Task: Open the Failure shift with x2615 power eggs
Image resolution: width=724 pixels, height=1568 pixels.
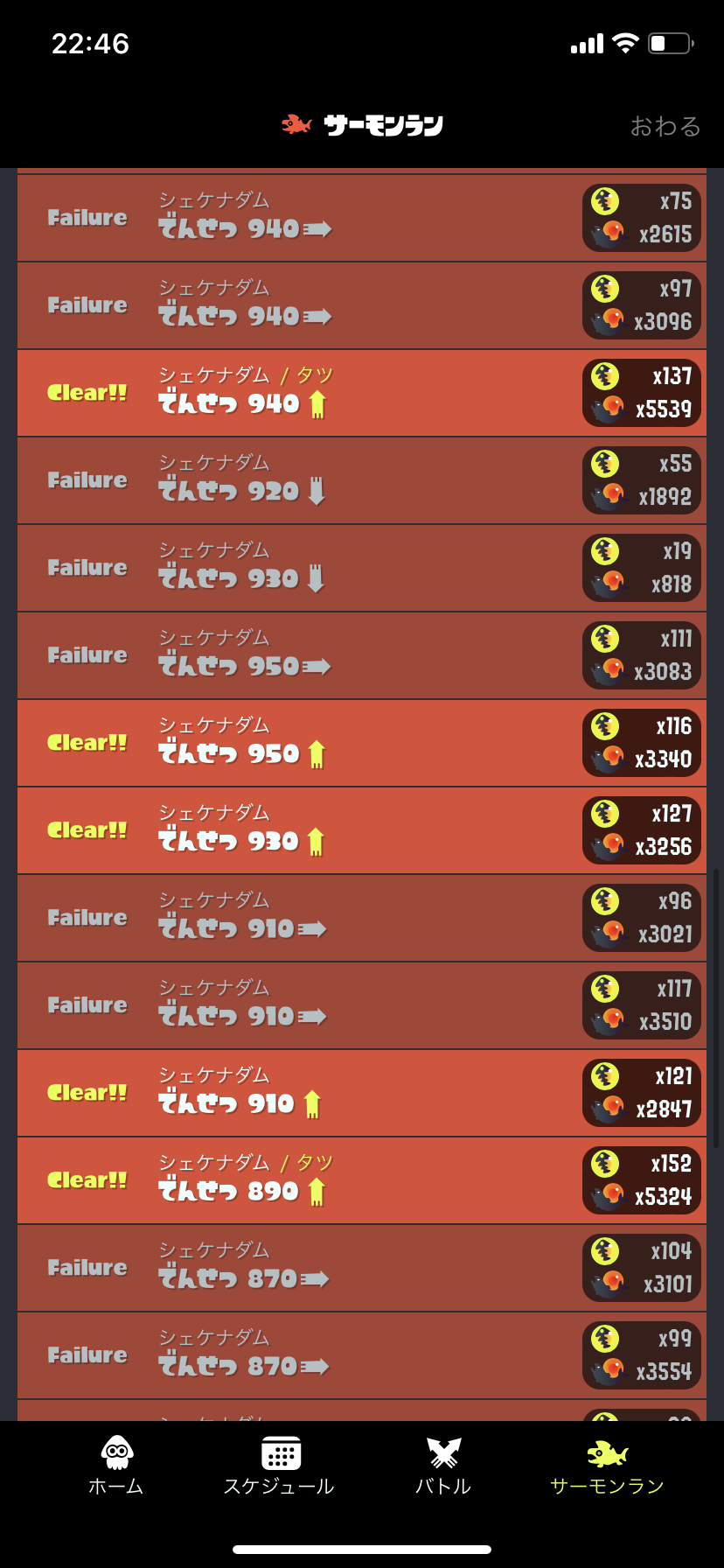Action: [x=362, y=218]
